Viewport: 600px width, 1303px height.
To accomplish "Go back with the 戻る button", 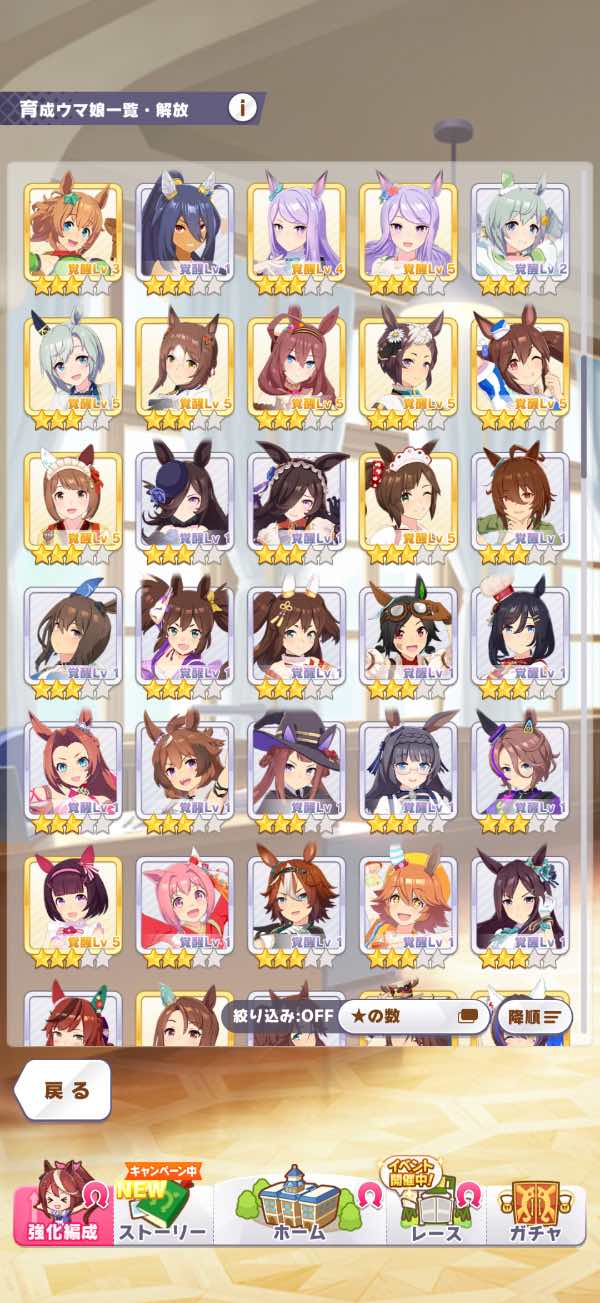I will click(62, 1089).
